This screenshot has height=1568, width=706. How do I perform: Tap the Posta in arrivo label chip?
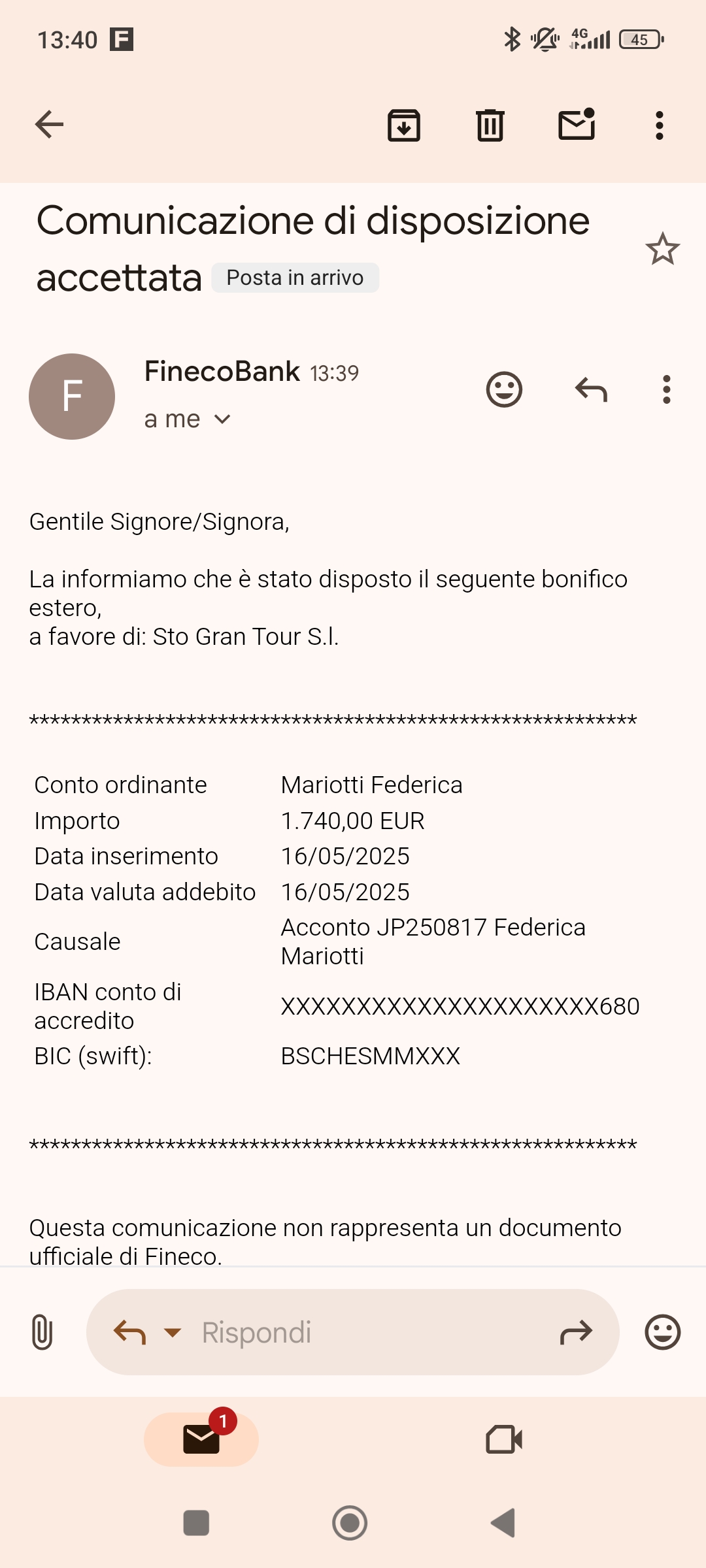[295, 278]
